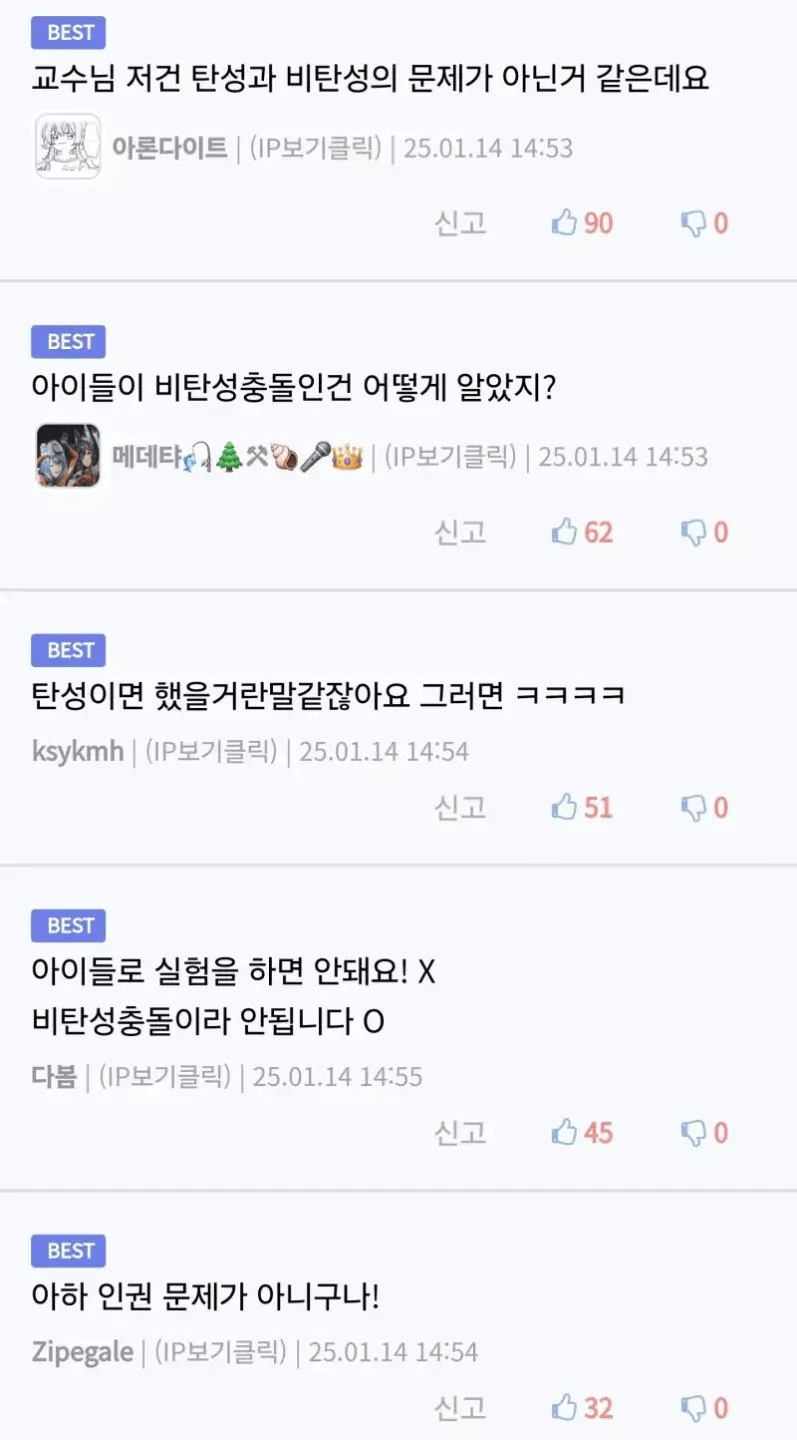Report 아론다이트's comment via 신고
Screen dimensions: 797x1440
click(x=460, y=223)
